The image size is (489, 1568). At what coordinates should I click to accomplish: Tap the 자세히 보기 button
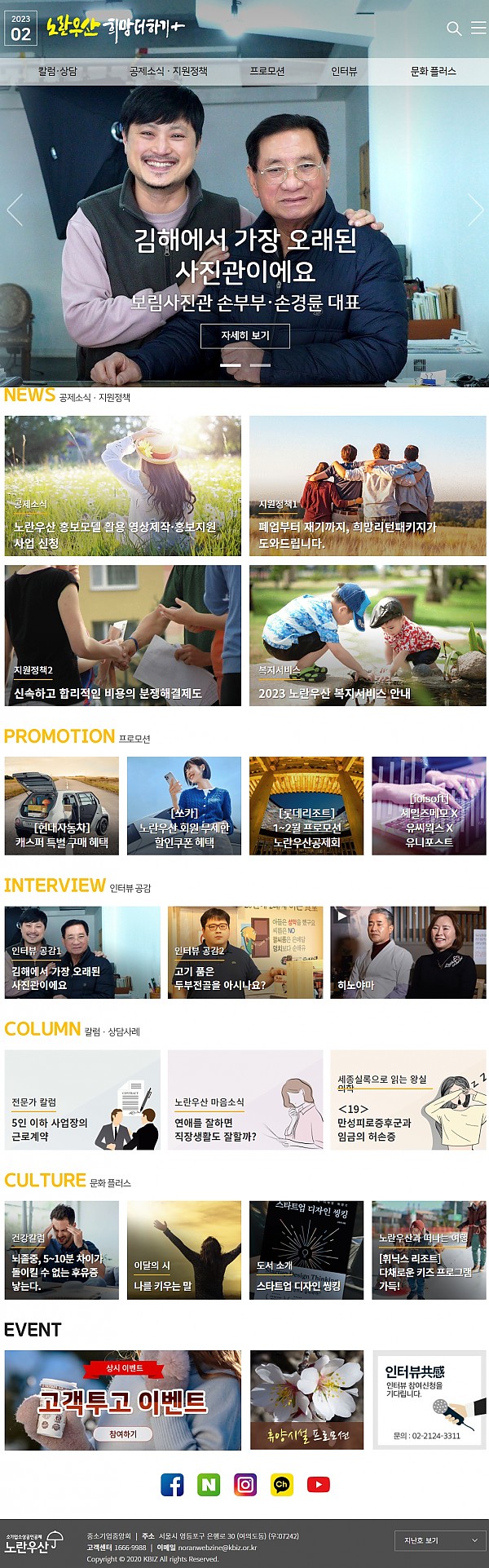click(244, 336)
